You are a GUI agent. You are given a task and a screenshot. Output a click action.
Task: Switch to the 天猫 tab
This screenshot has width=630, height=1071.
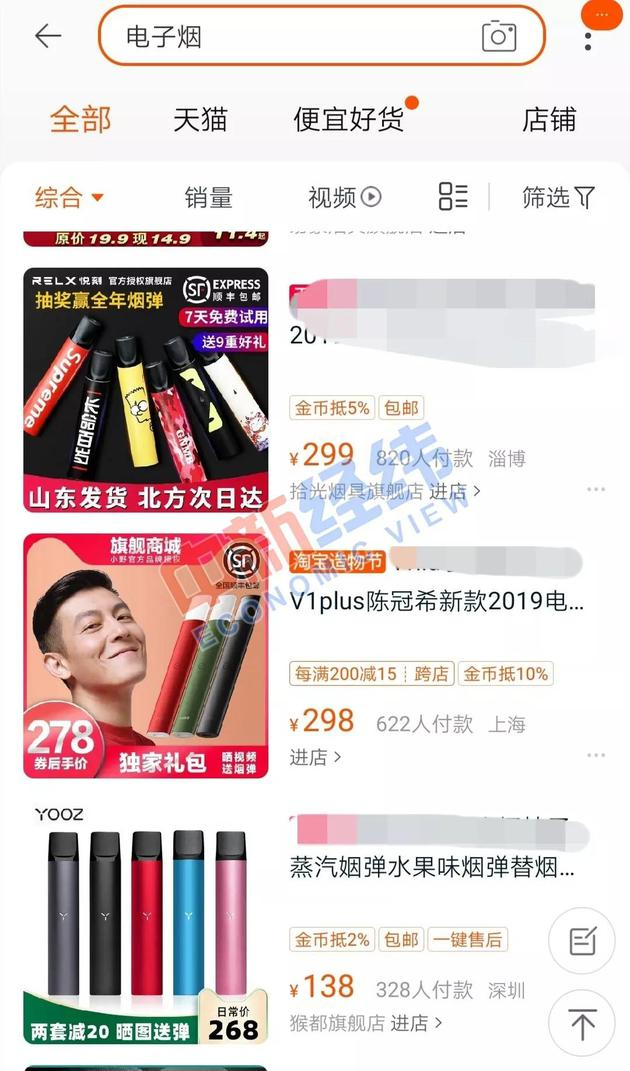(x=200, y=120)
